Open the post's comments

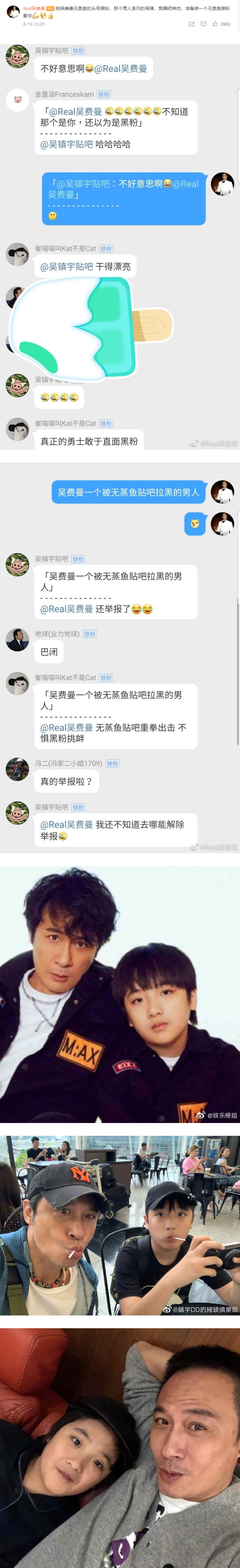click(x=204, y=24)
